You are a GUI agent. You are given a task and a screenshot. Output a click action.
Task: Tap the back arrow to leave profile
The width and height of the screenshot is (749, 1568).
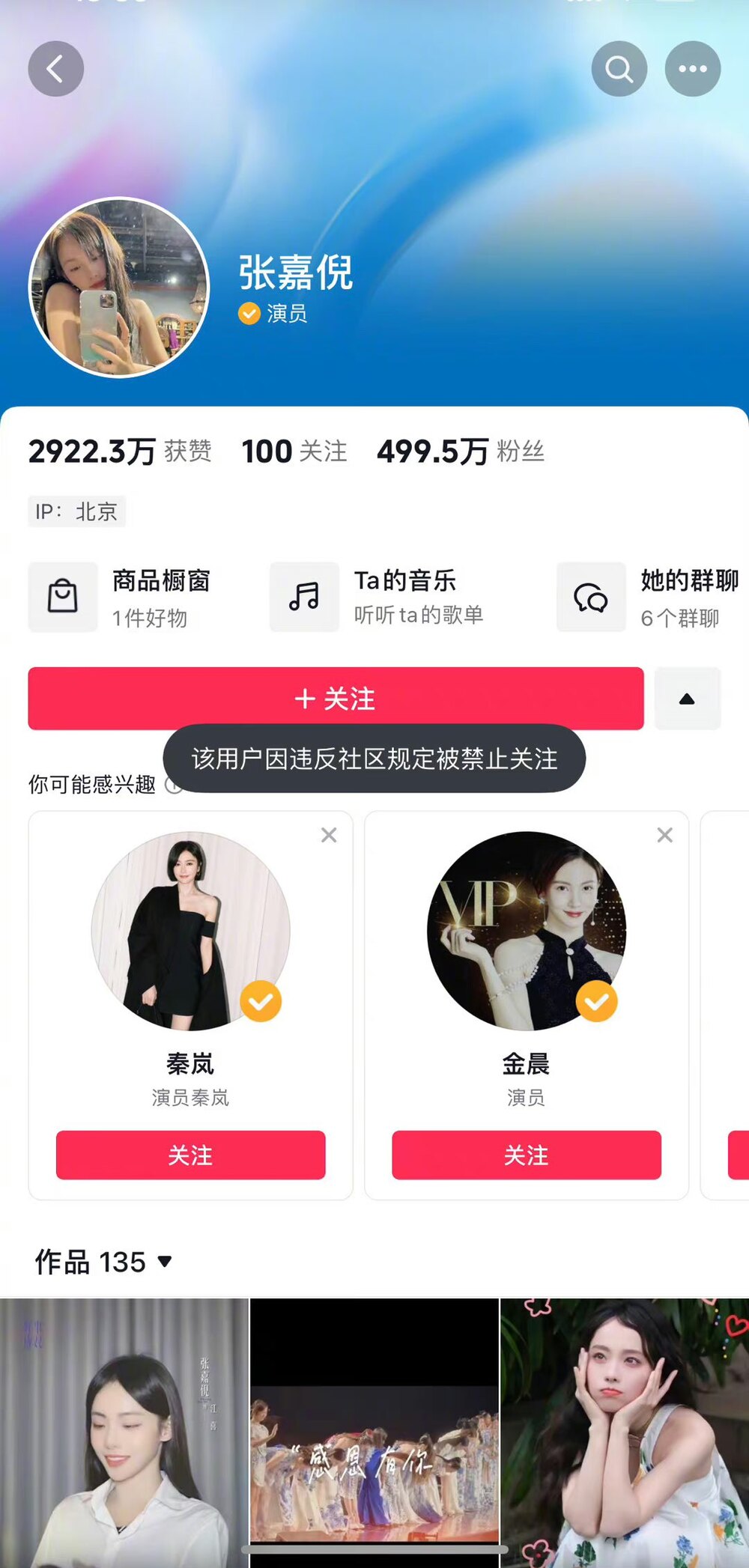click(x=55, y=68)
